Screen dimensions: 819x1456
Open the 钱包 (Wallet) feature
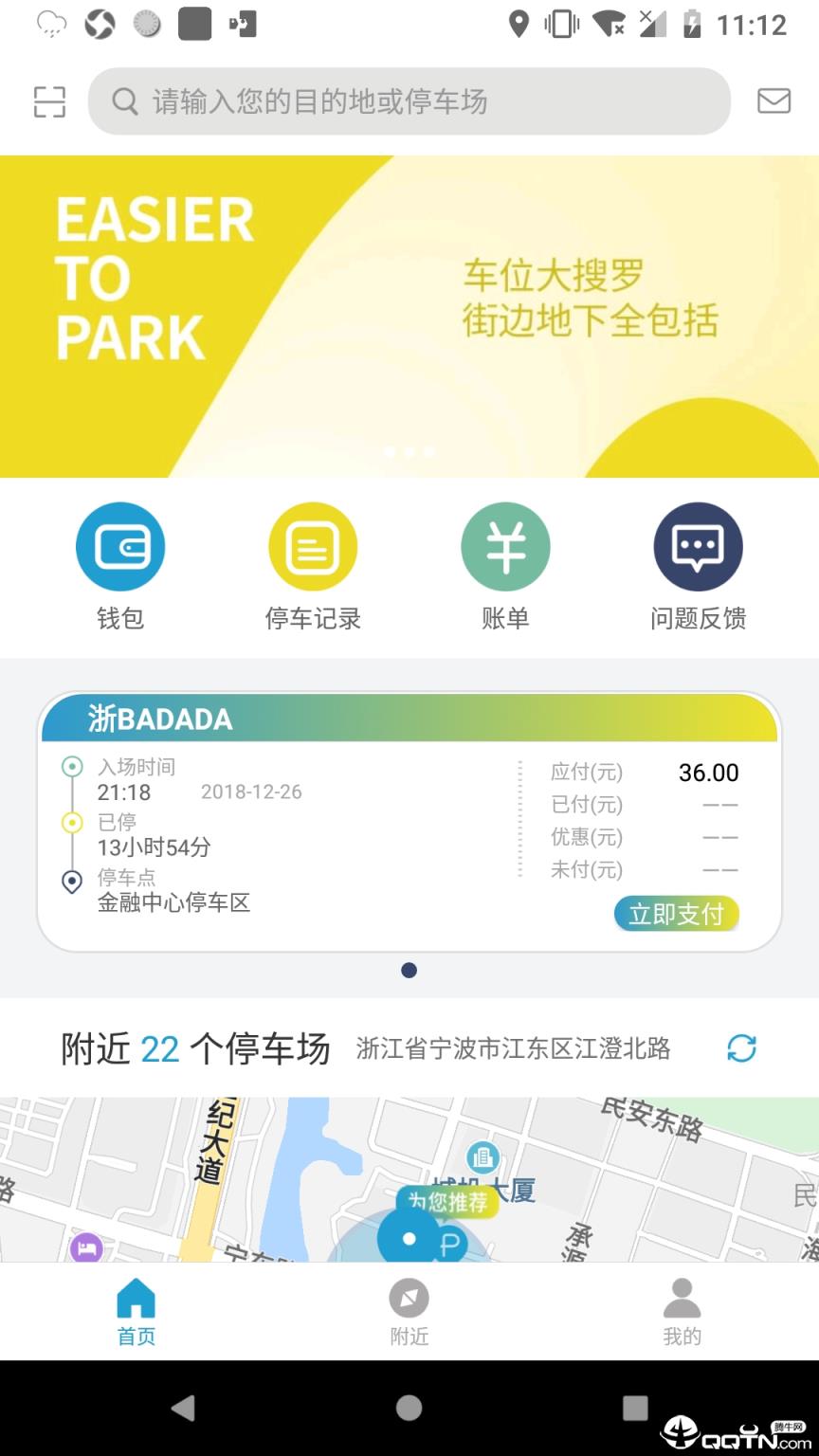pos(119,546)
